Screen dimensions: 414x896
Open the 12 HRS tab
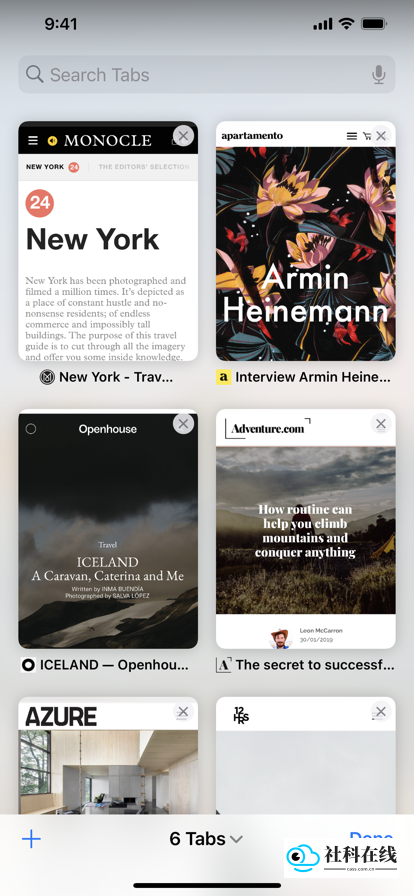tap(306, 755)
